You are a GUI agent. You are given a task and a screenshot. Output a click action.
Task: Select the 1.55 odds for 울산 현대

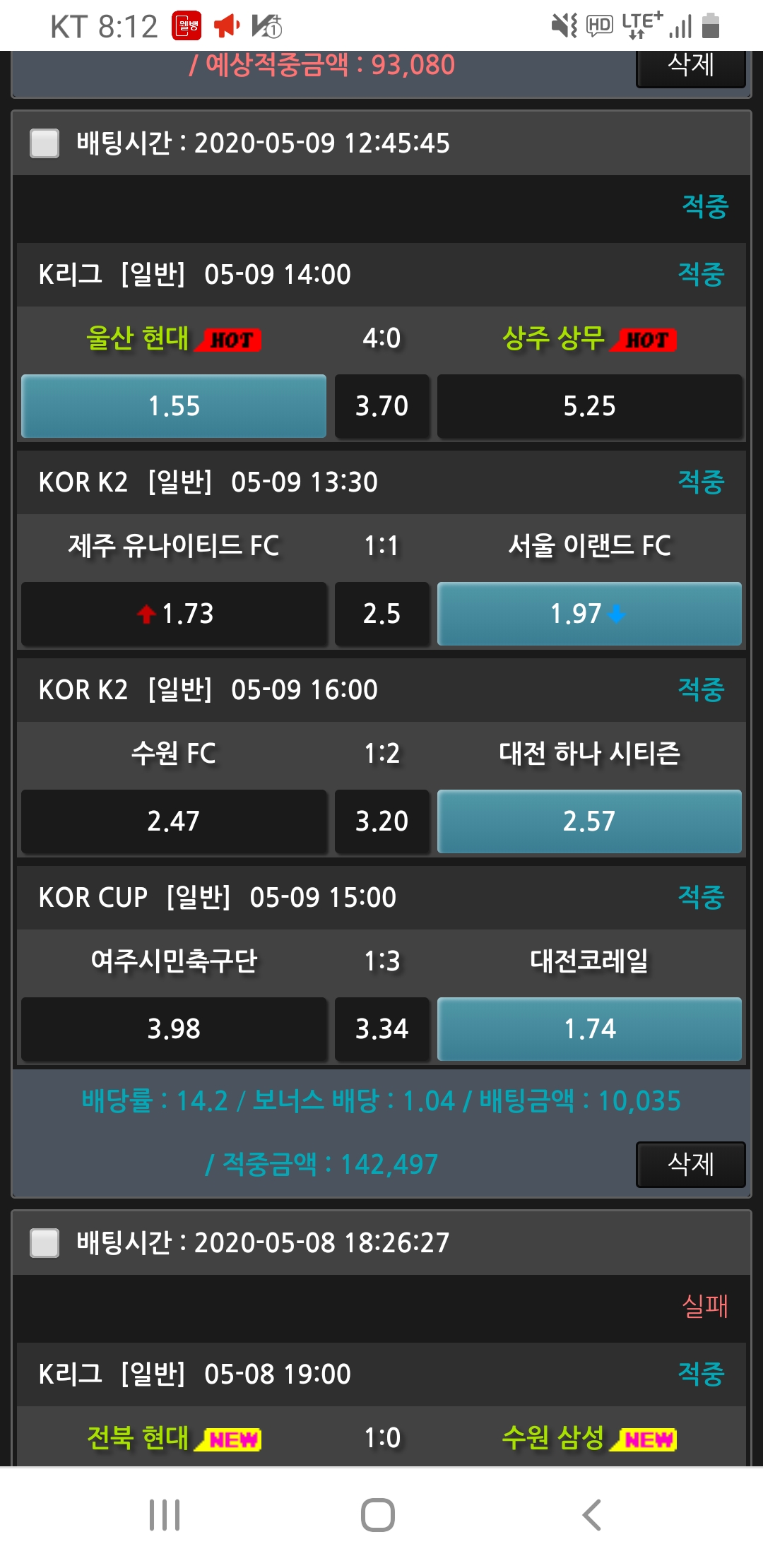pos(174,406)
